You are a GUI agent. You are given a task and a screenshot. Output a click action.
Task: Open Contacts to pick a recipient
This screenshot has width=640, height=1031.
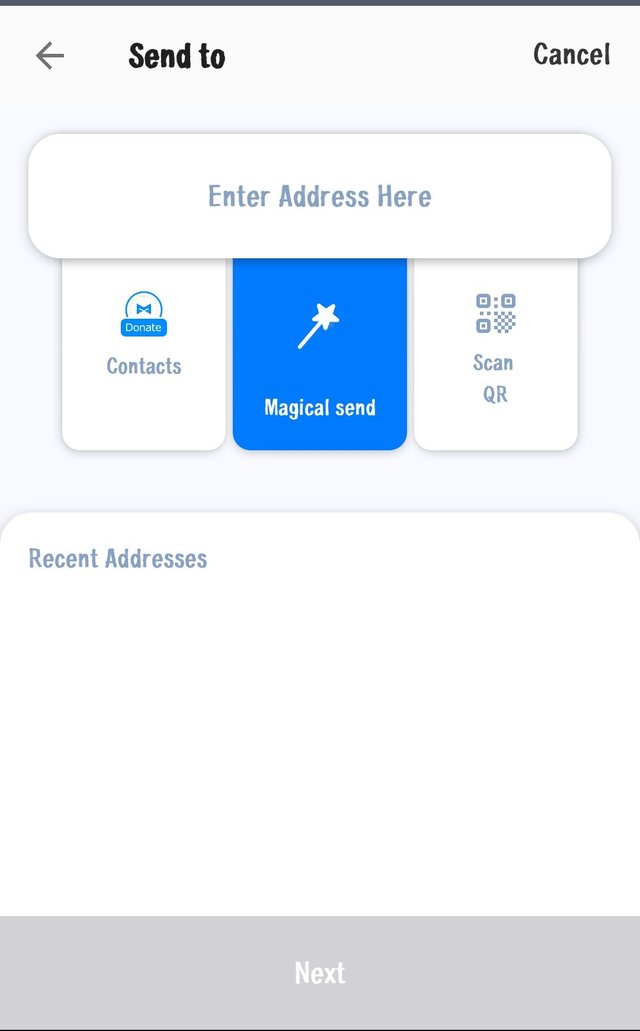point(144,350)
